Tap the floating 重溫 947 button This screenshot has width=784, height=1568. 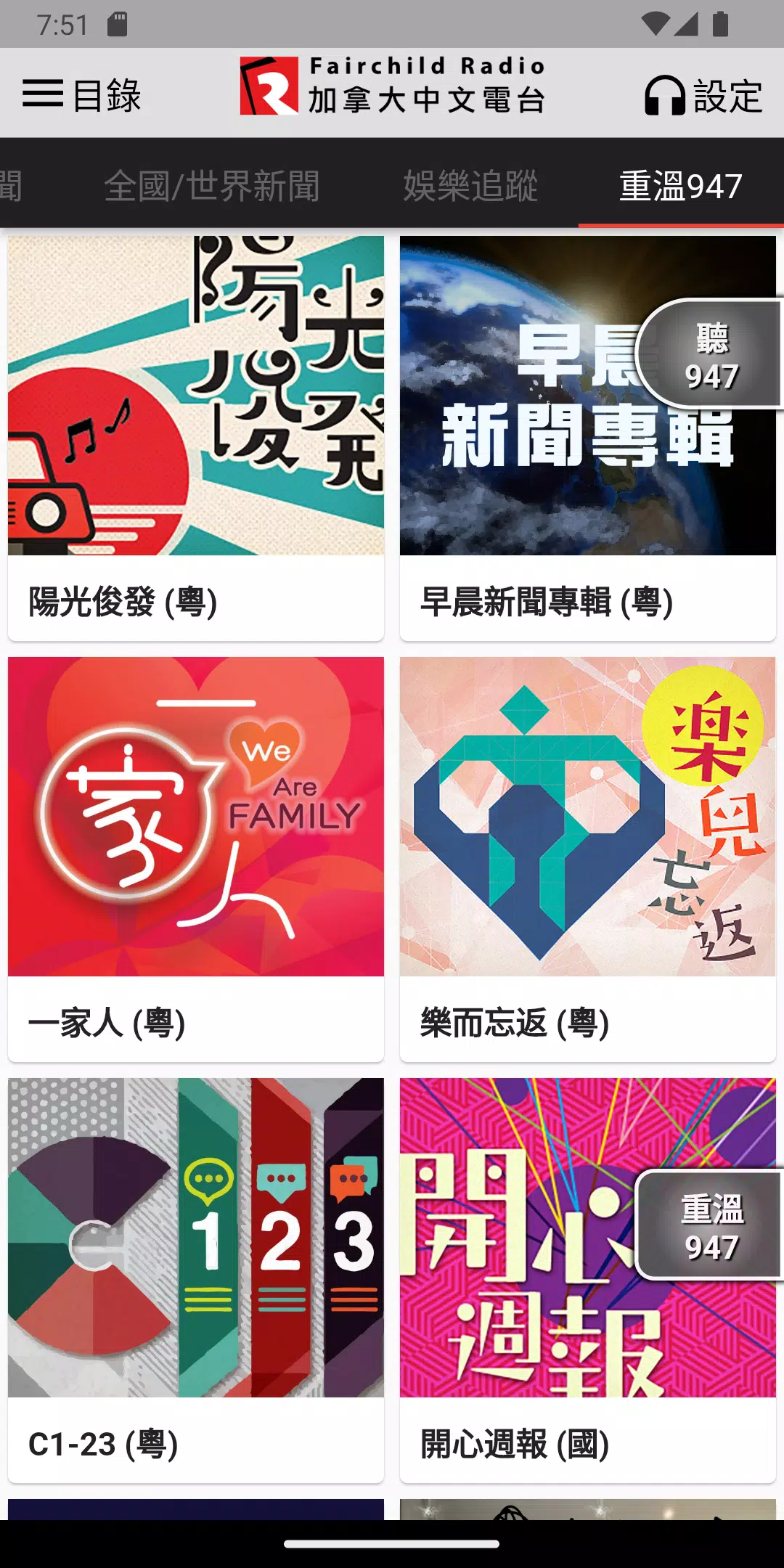[x=710, y=1225]
